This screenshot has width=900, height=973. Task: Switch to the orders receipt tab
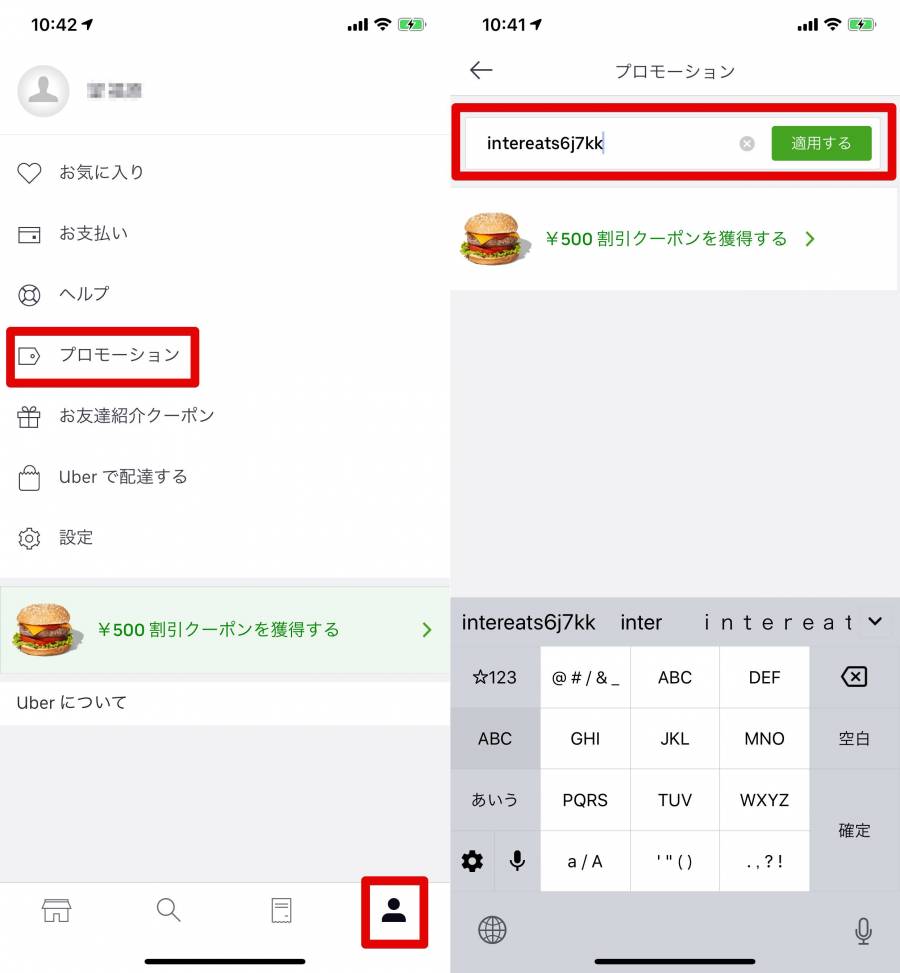click(x=282, y=911)
